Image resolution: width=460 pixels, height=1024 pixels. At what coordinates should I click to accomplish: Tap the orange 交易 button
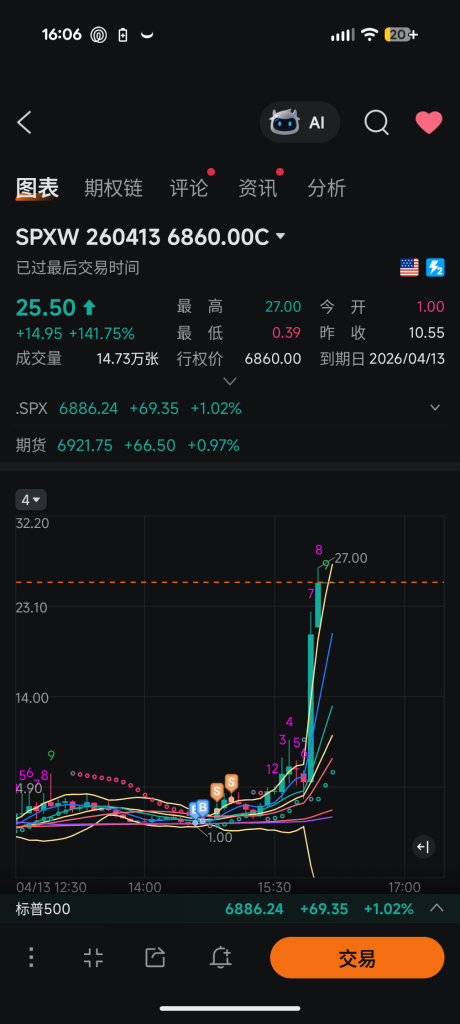tap(357, 958)
